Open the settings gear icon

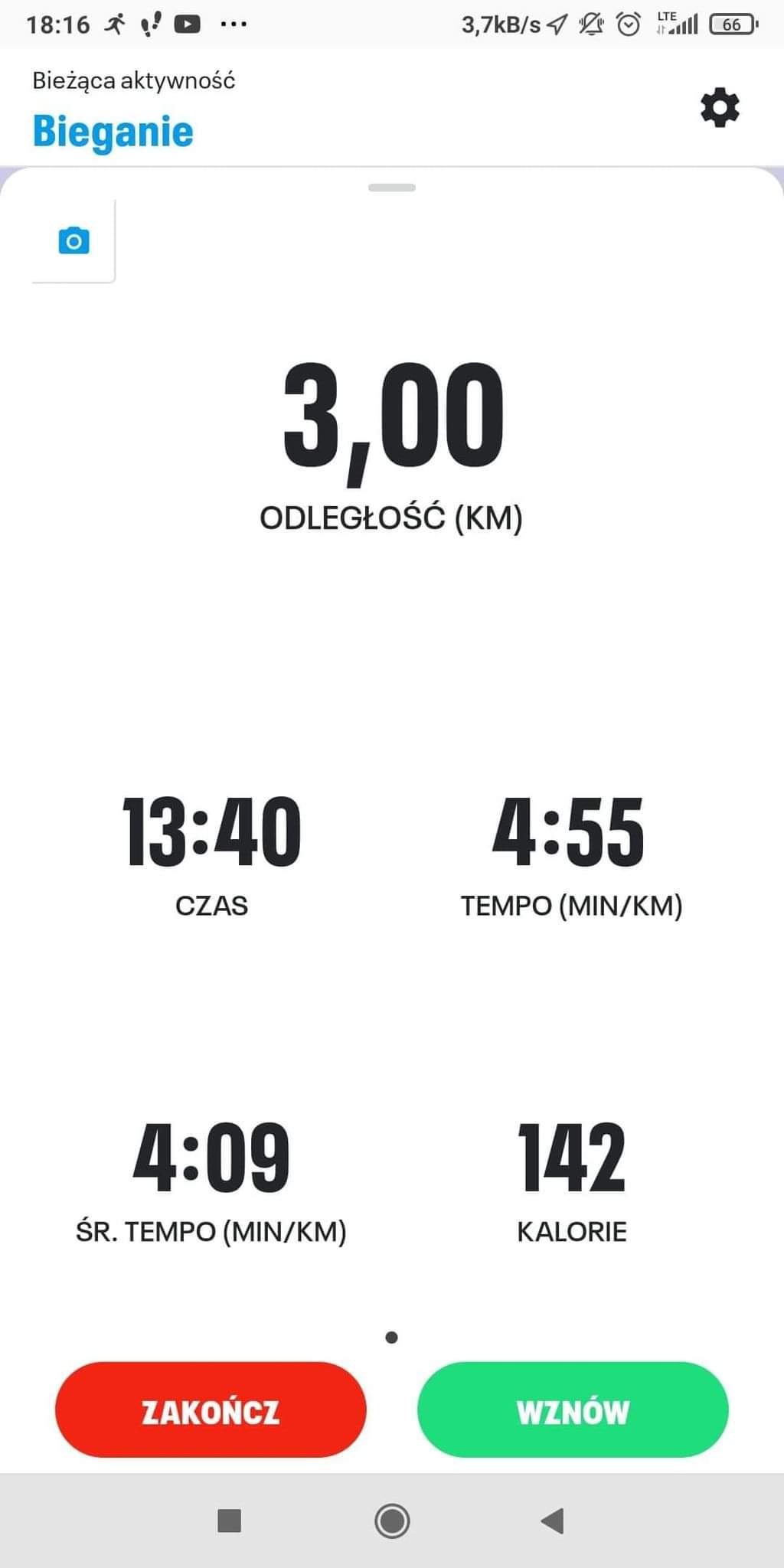pos(720,108)
